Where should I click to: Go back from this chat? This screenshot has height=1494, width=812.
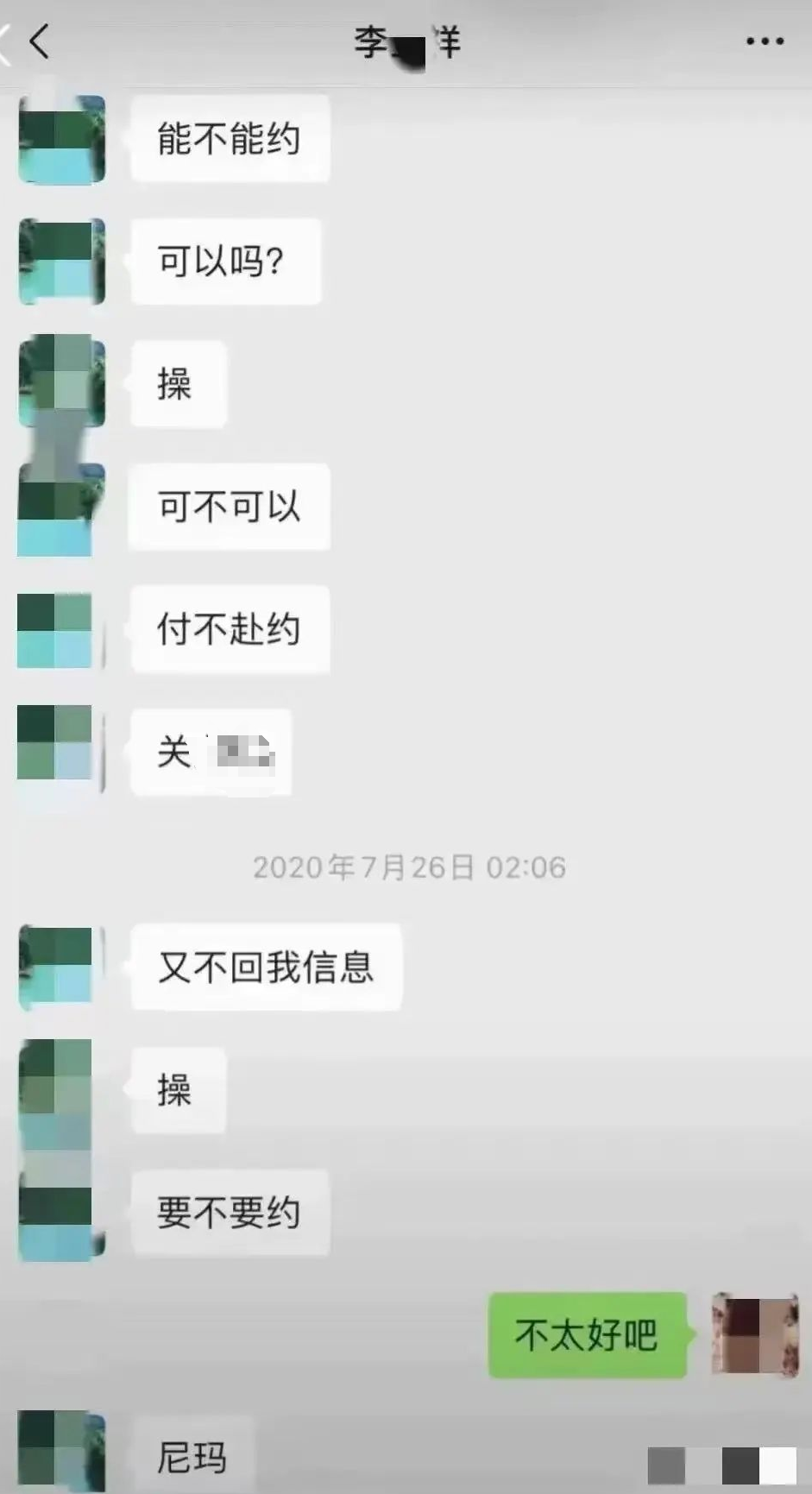click(39, 41)
